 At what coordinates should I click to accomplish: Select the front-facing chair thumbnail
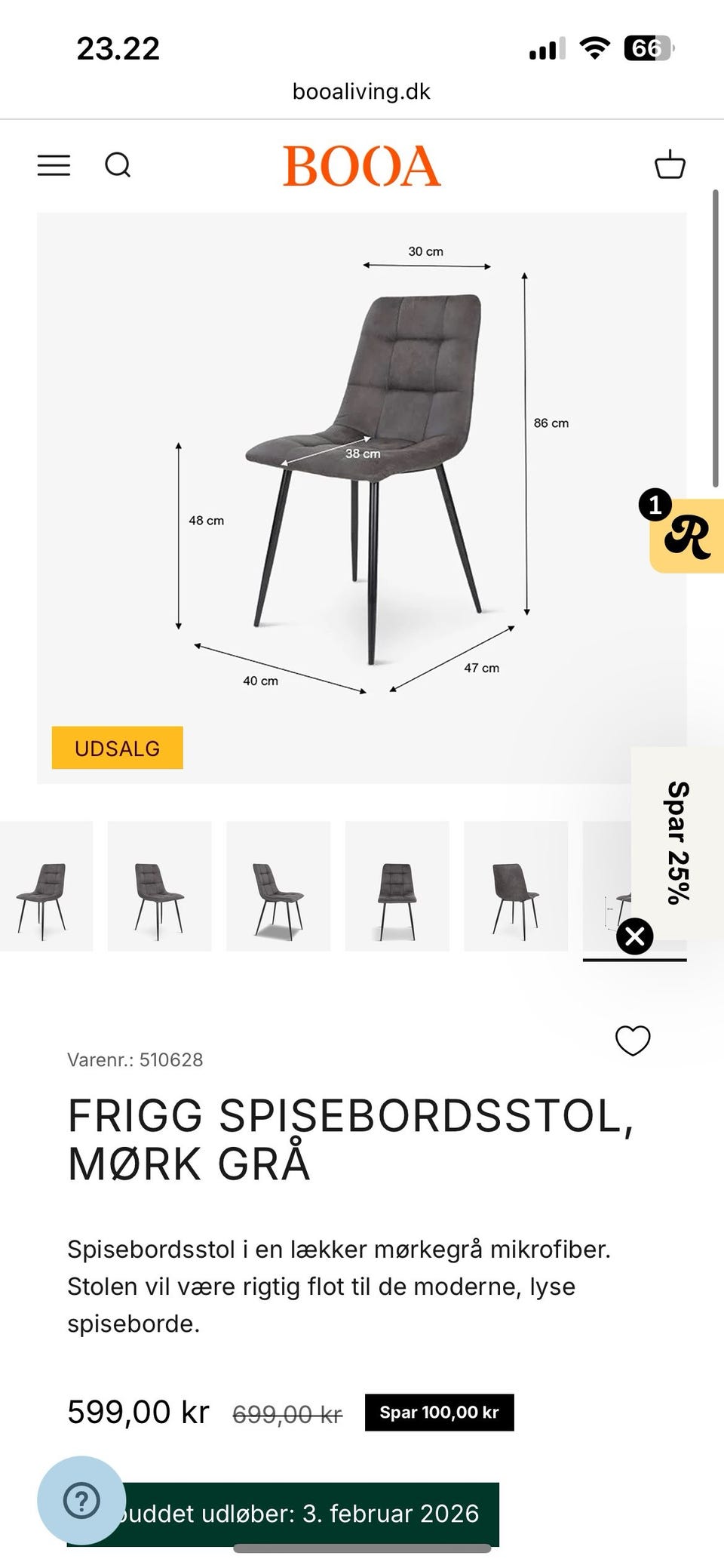pyautogui.click(x=397, y=886)
